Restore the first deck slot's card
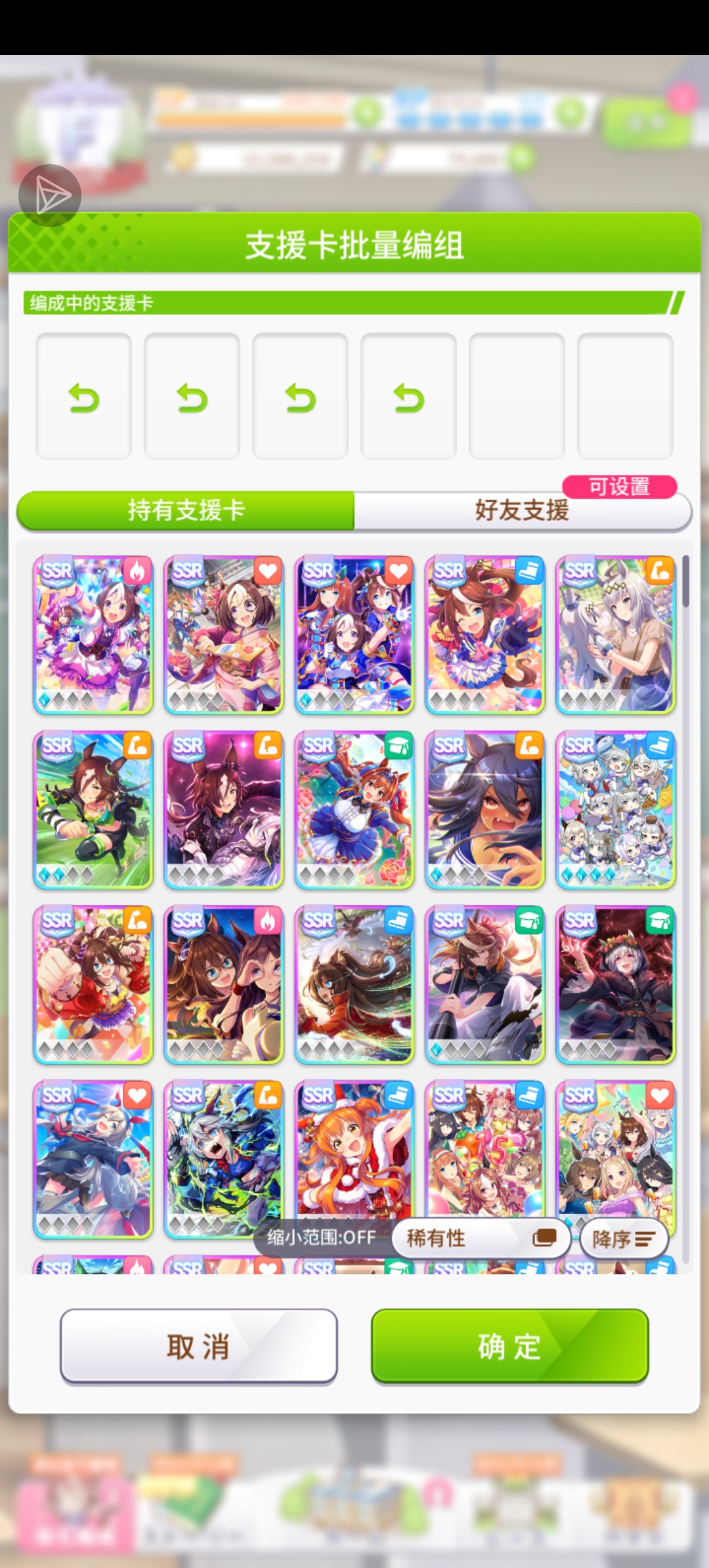Screen dimensions: 709x1568 (x=83, y=397)
